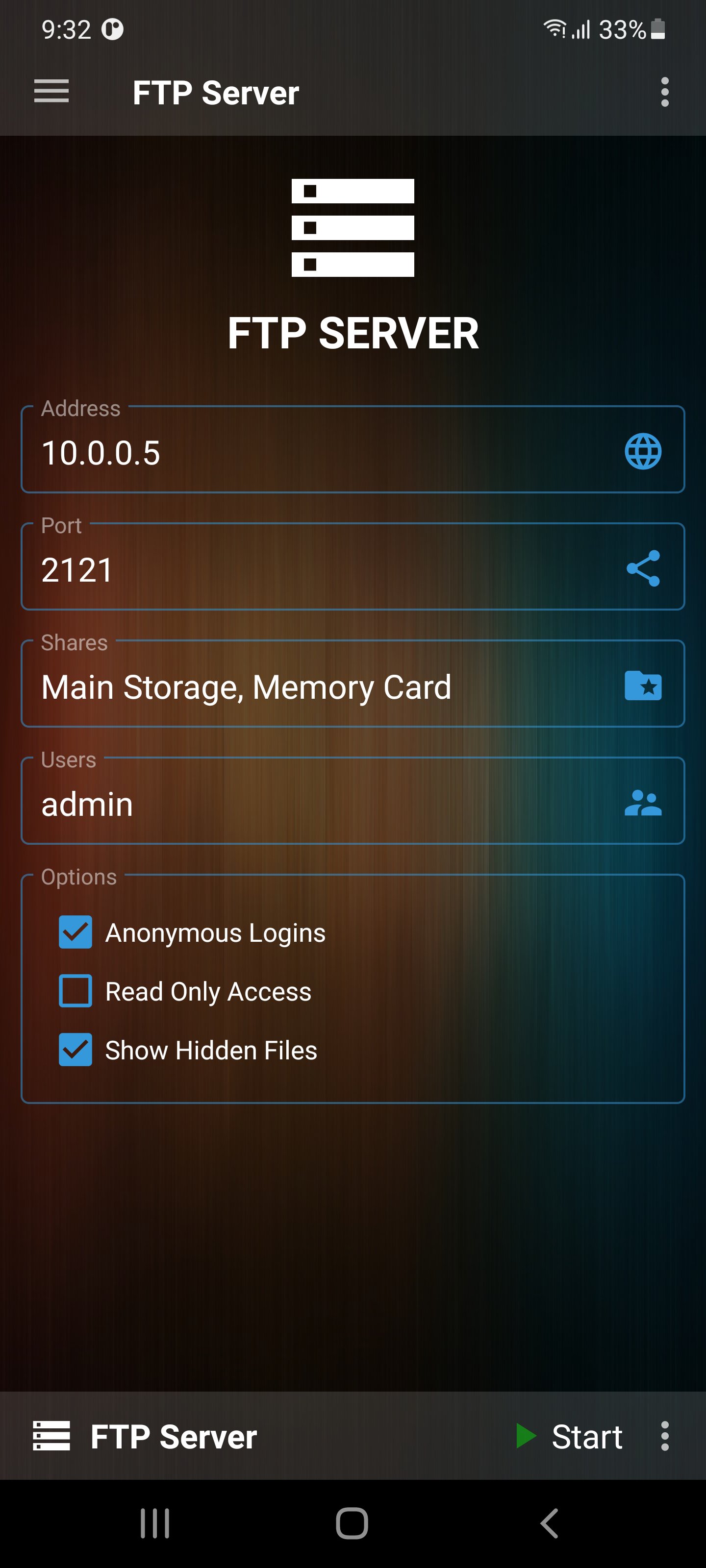
Task: Enable Read Only Access checkbox
Action: [76, 991]
